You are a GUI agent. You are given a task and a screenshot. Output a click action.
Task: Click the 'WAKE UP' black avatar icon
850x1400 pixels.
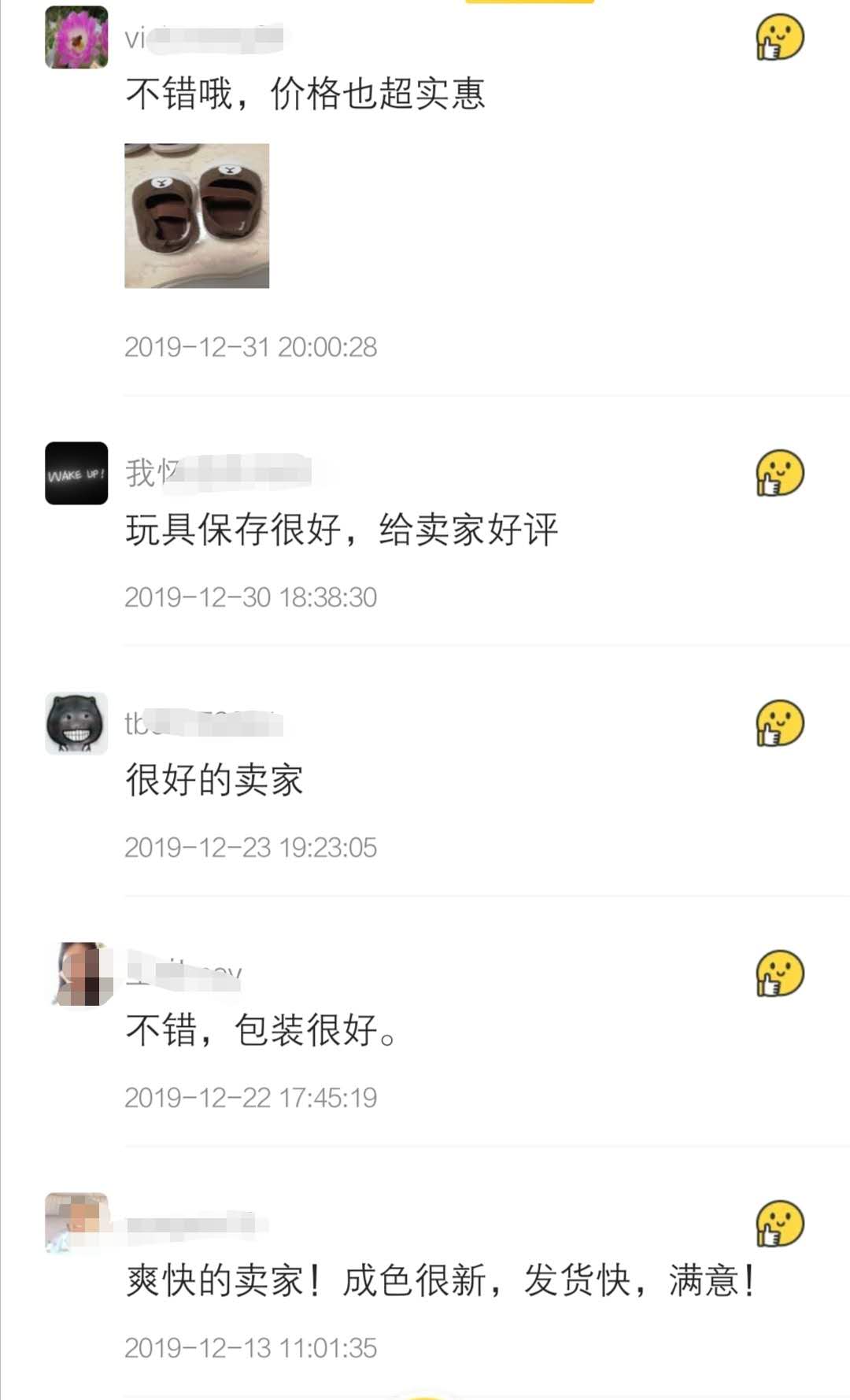(75, 474)
